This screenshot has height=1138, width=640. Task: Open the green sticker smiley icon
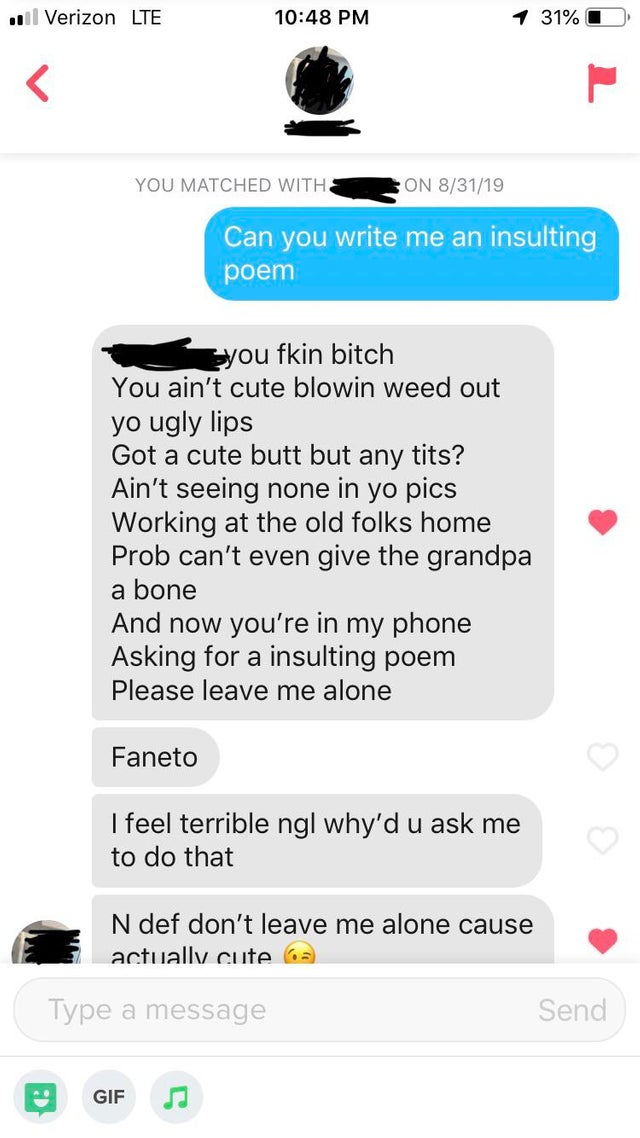41,1096
